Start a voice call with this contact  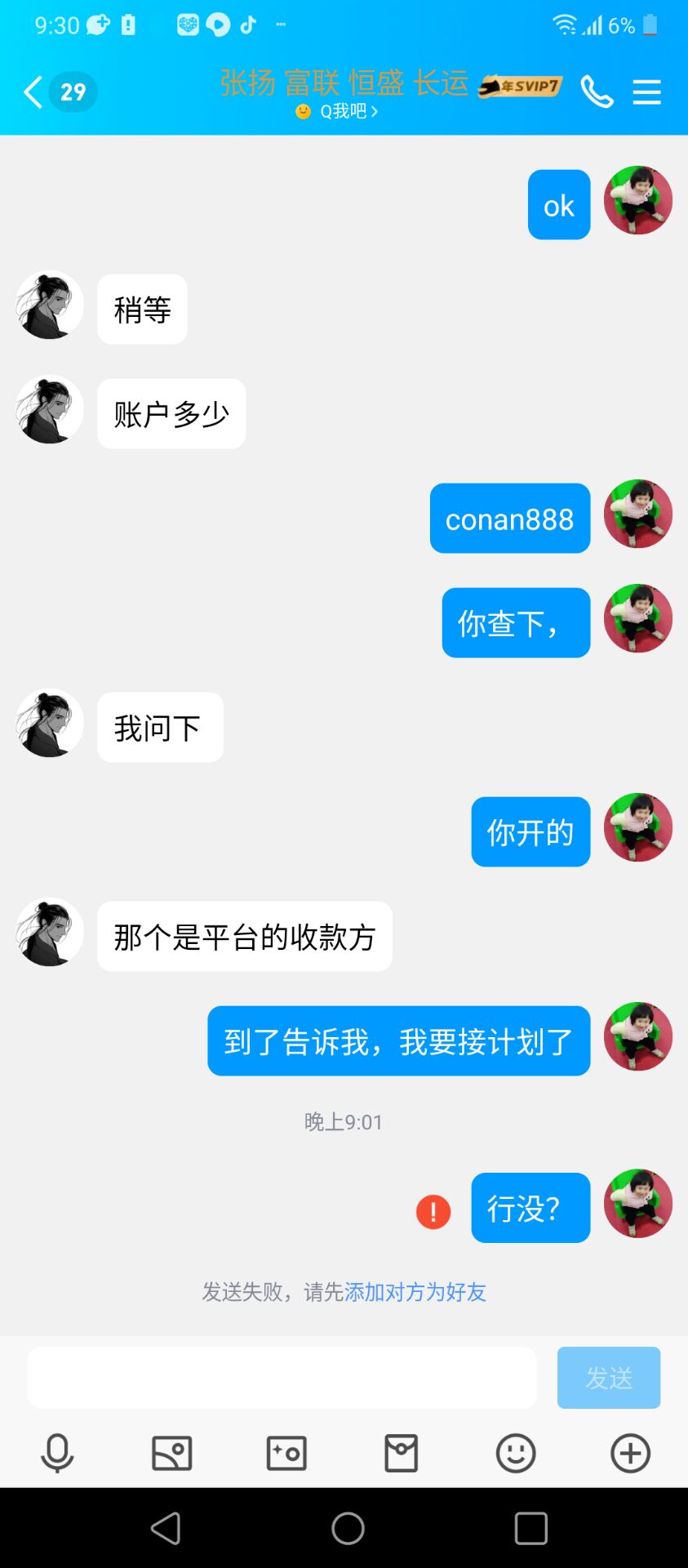click(597, 92)
